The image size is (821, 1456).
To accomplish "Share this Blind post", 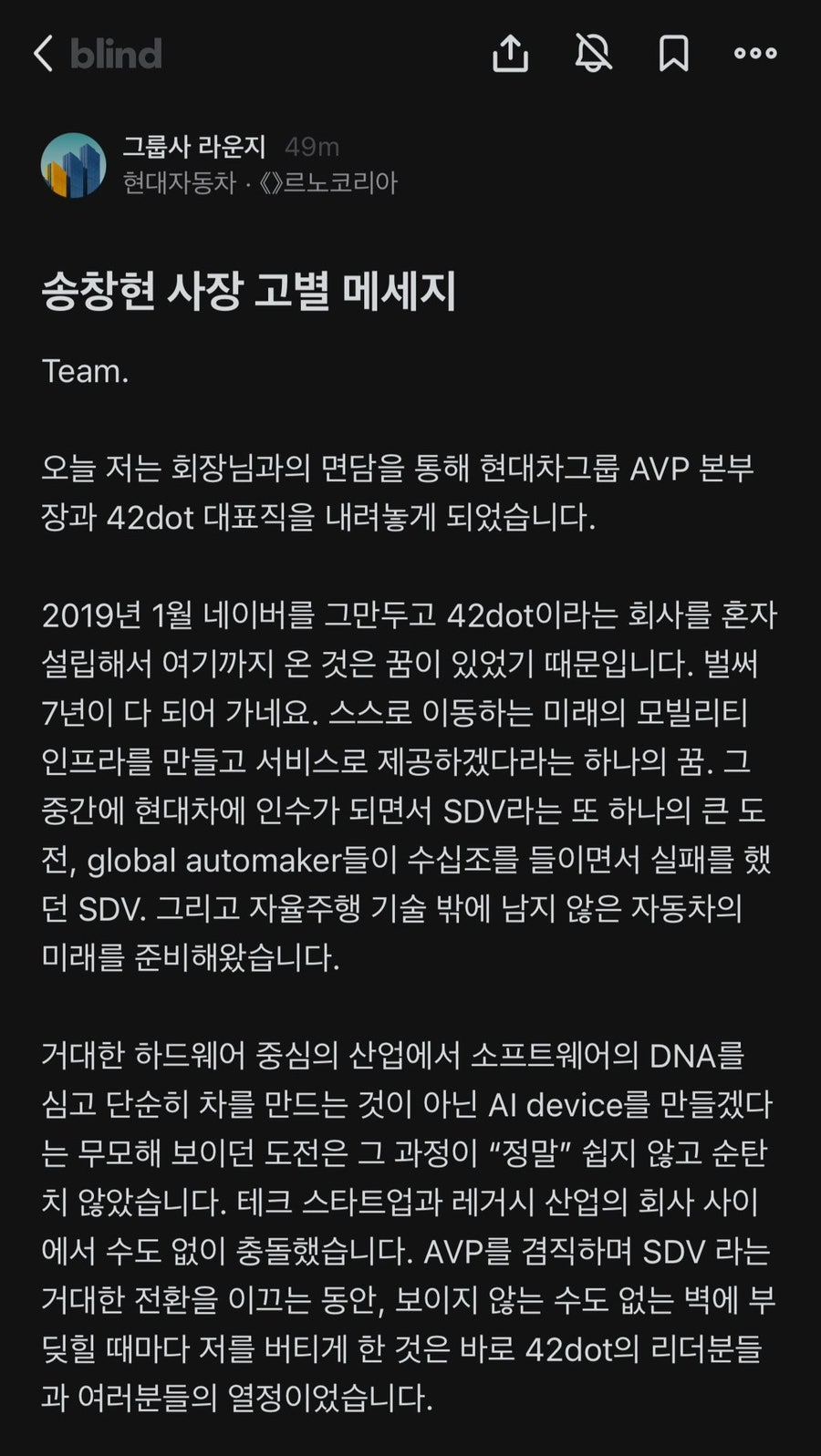I will (x=510, y=54).
